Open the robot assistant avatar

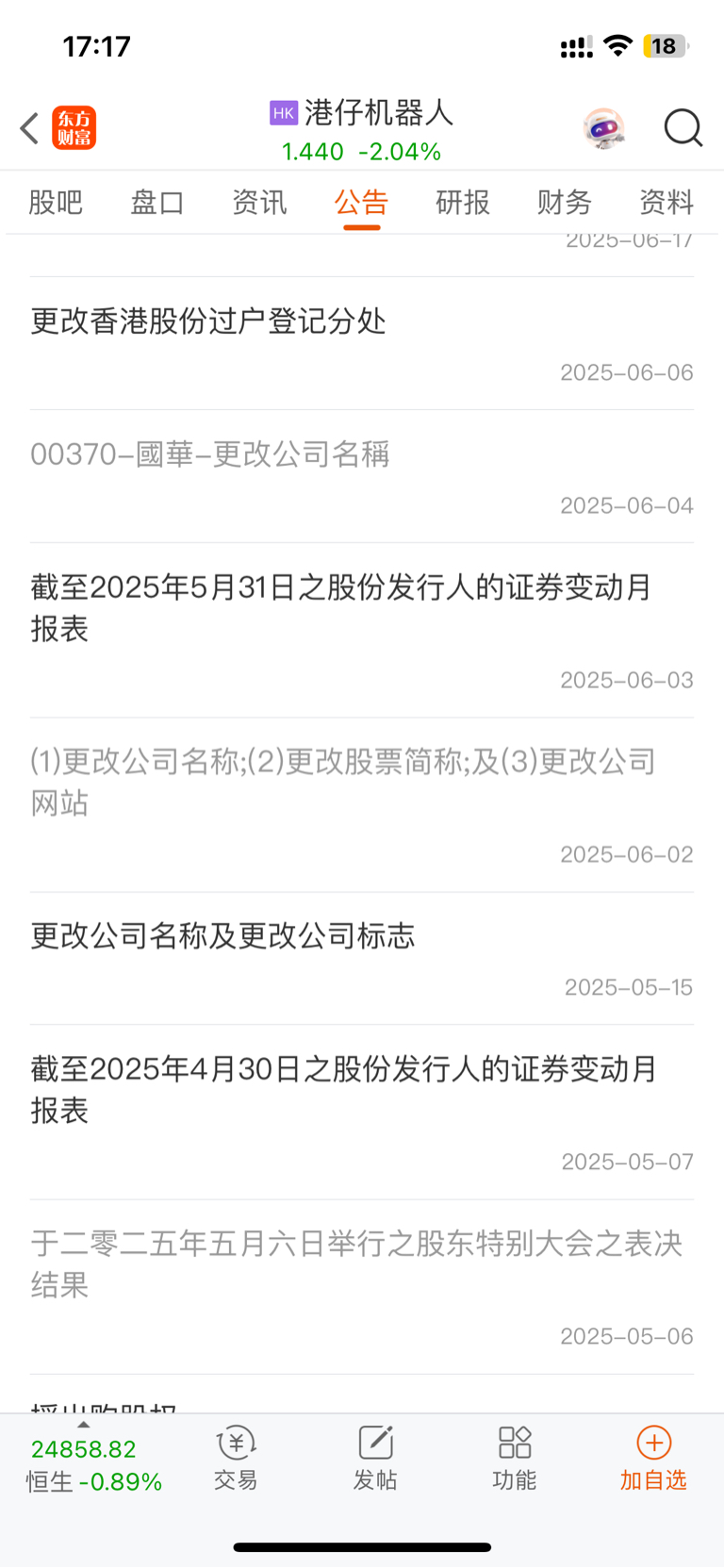coord(603,128)
